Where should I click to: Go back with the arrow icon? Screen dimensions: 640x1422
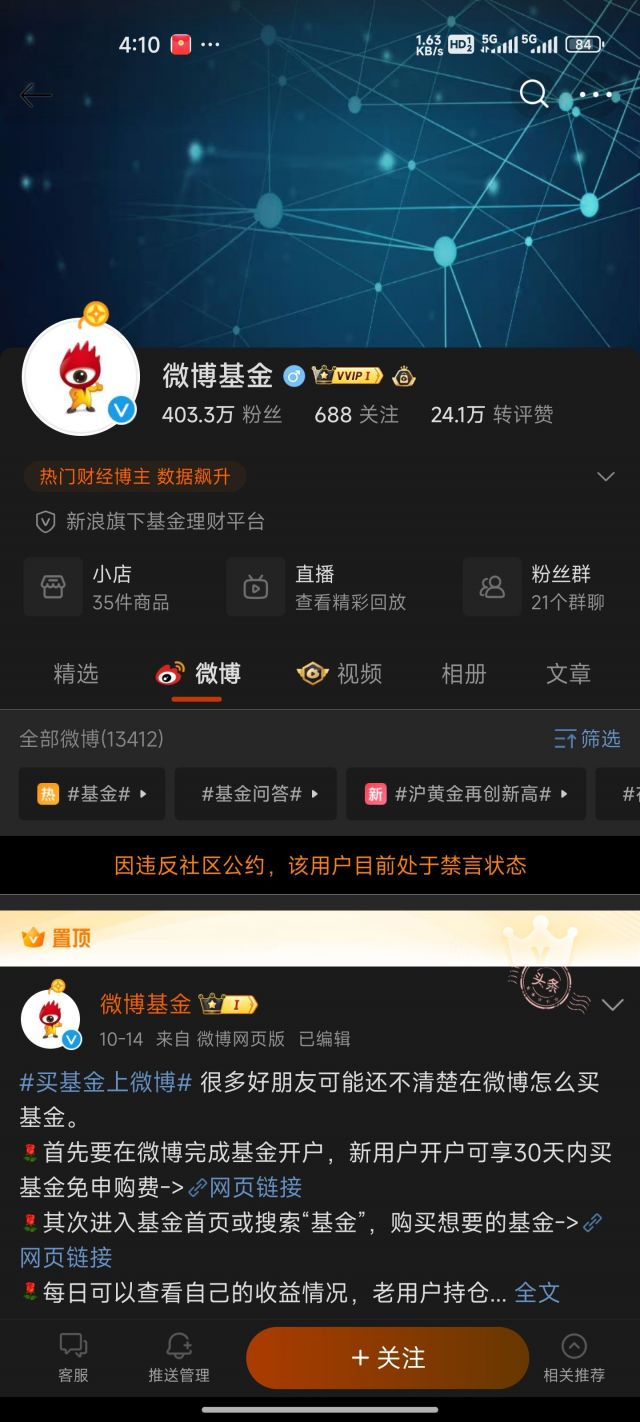(x=36, y=95)
